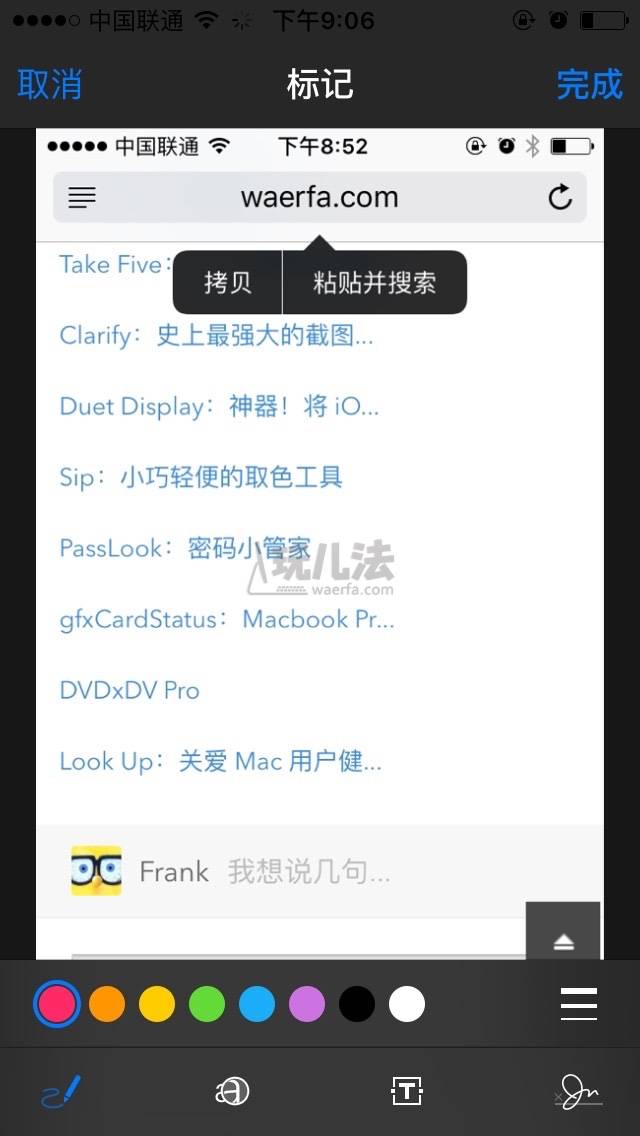
Task: Pick the orange color swatch
Action: (x=107, y=1004)
